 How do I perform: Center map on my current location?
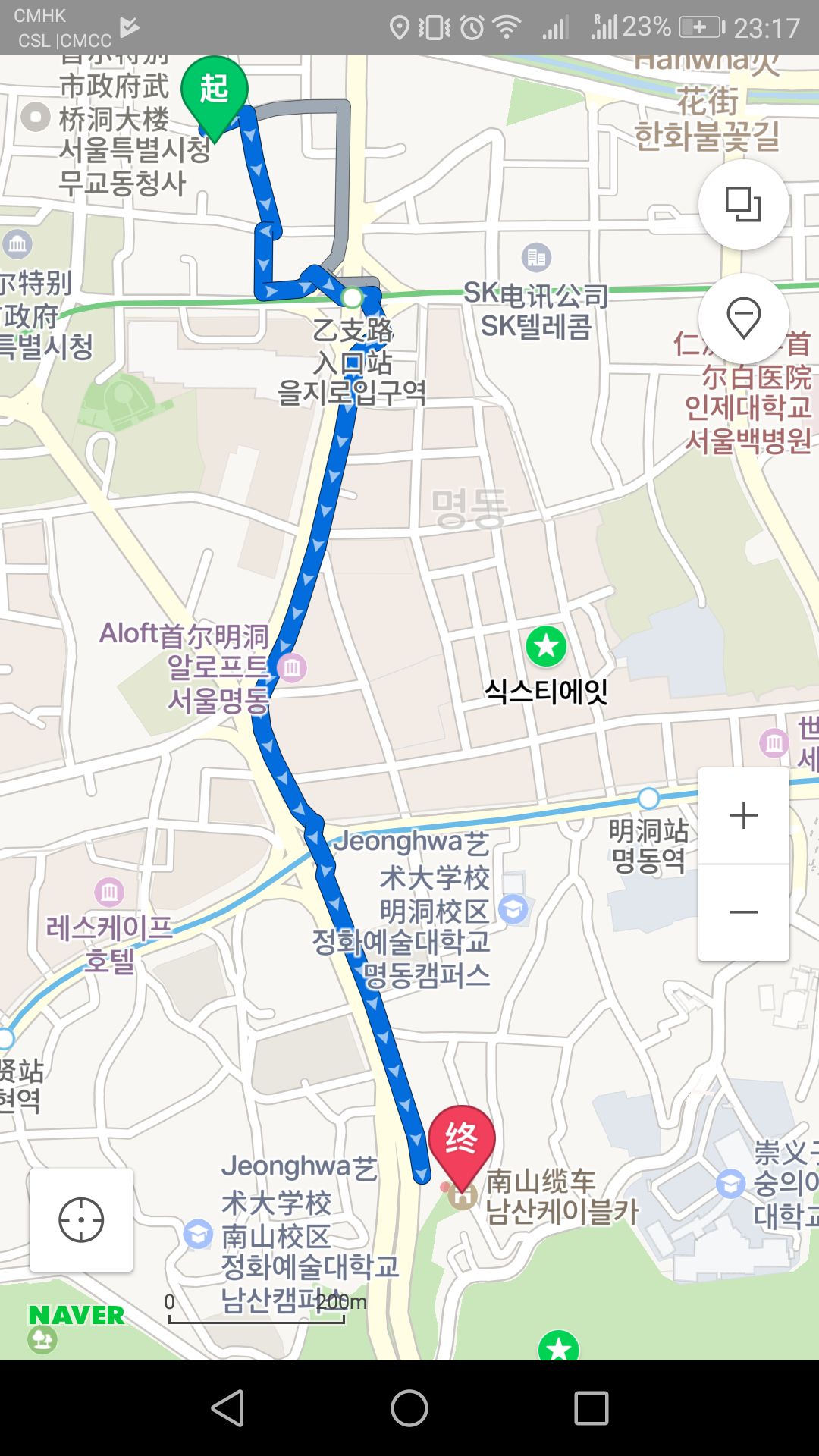pos(81,1220)
